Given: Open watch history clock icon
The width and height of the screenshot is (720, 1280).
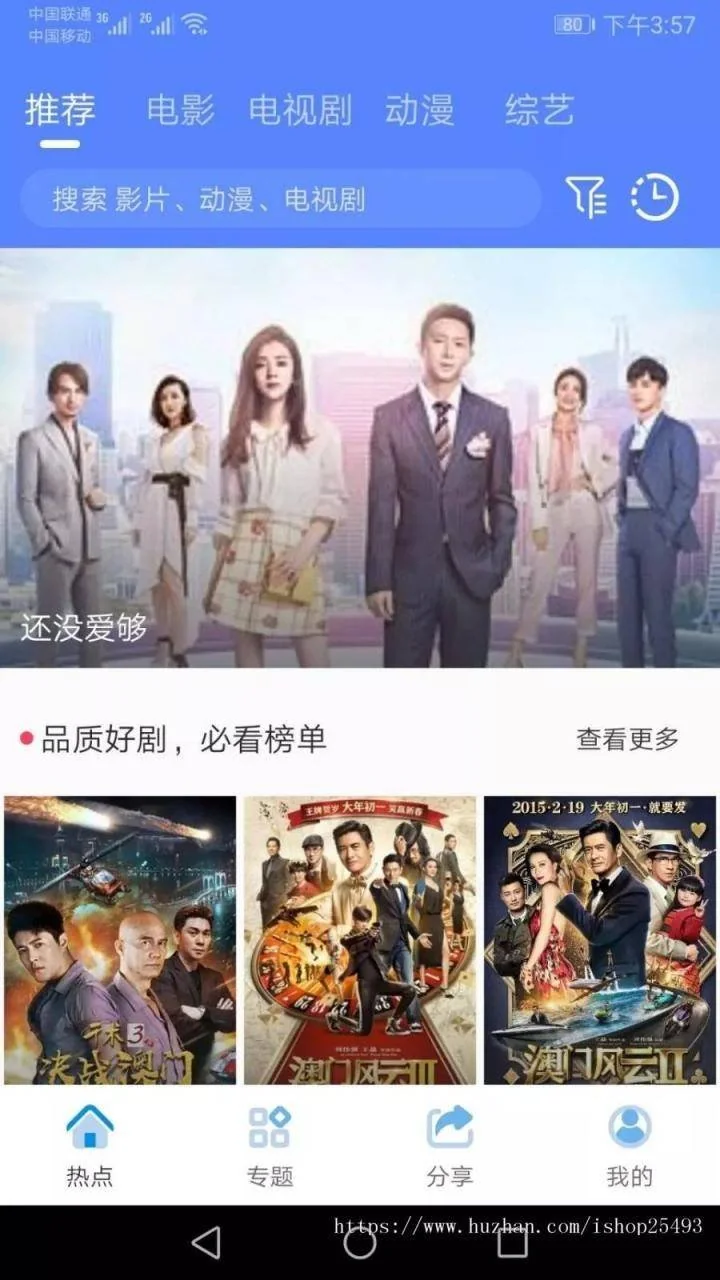Looking at the screenshot, I should 655,198.
